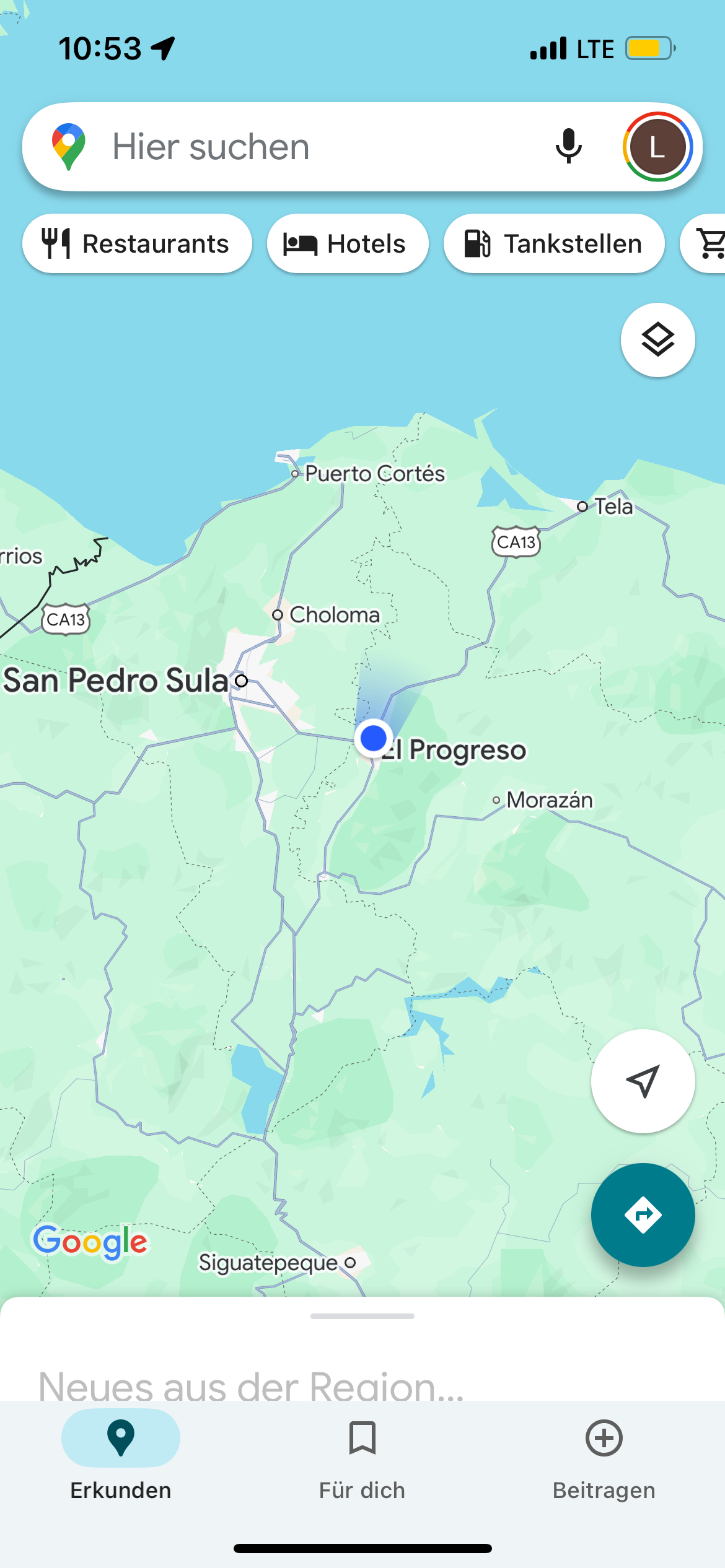The image size is (725, 1568).
Task: Open the account profile avatar
Action: [657, 147]
